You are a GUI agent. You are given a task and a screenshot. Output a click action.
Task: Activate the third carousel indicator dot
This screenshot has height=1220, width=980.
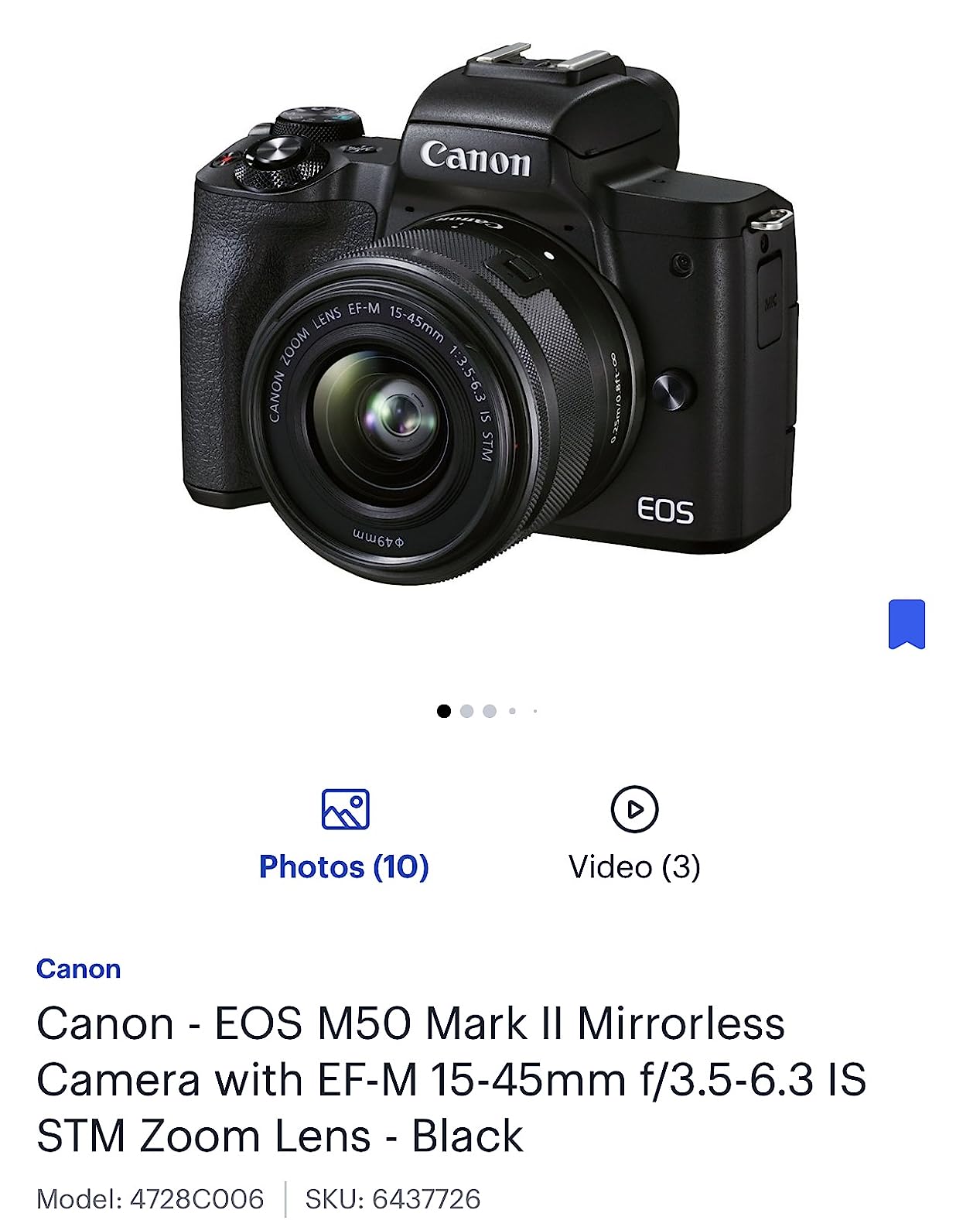coord(488,710)
